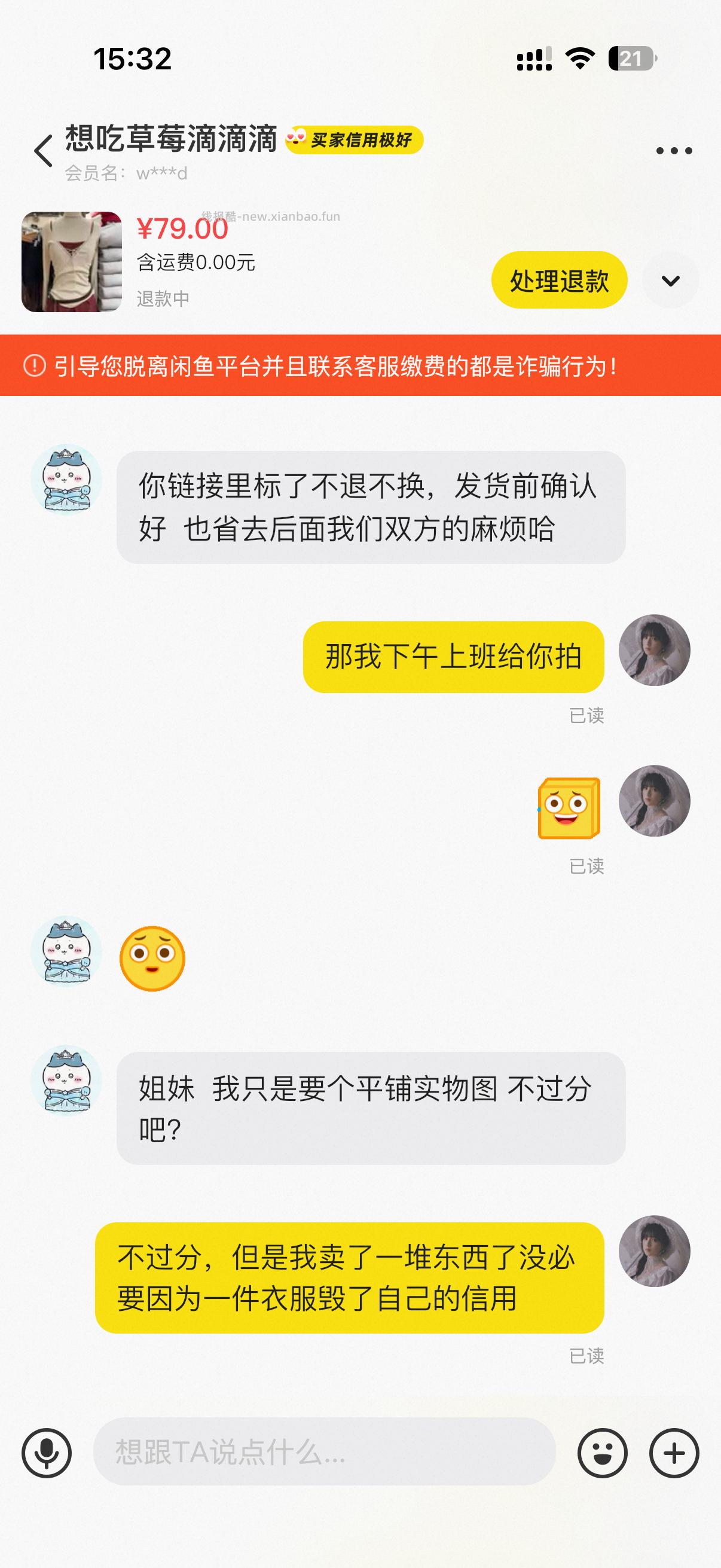This screenshot has height=1568, width=721.
Task: Tap the ¥79.00 price label
Action: (x=182, y=231)
